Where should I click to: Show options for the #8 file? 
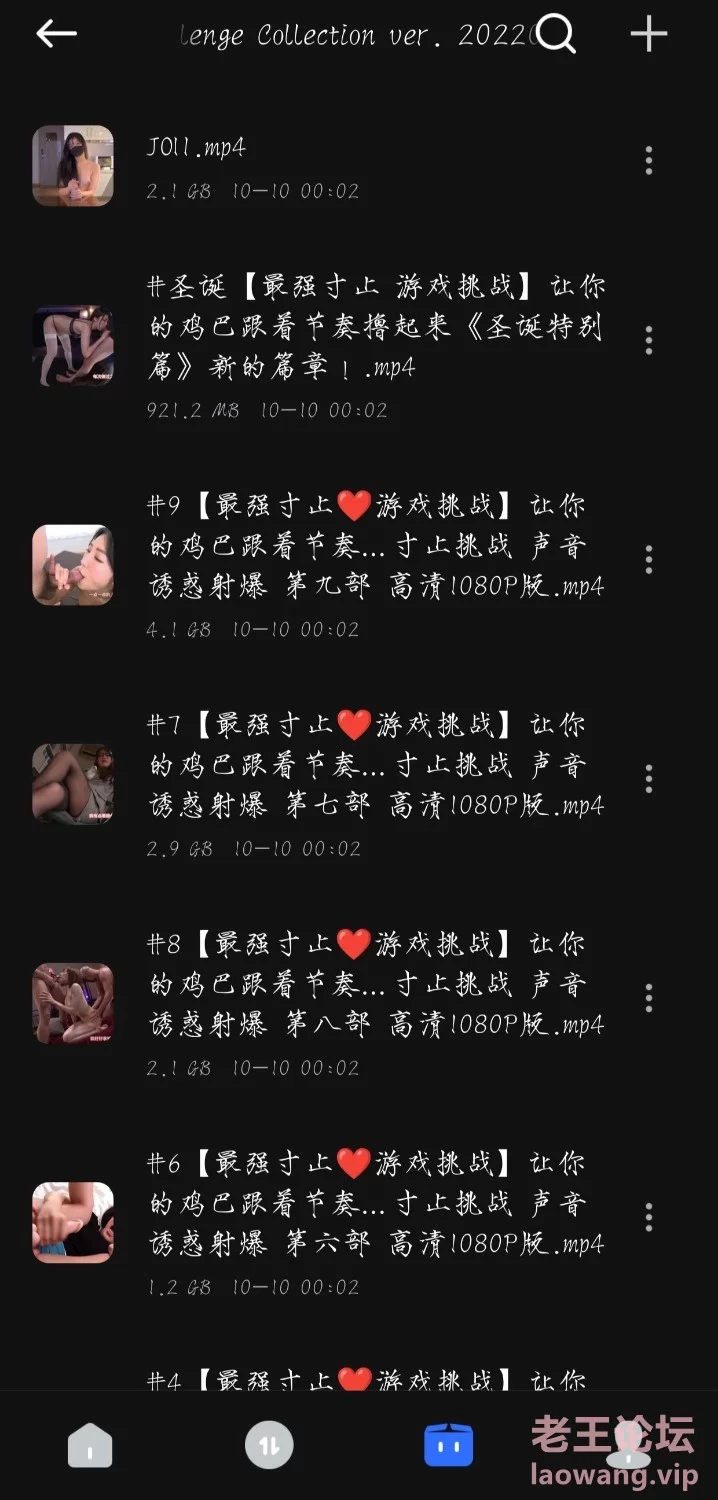click(x=649, y=997)
